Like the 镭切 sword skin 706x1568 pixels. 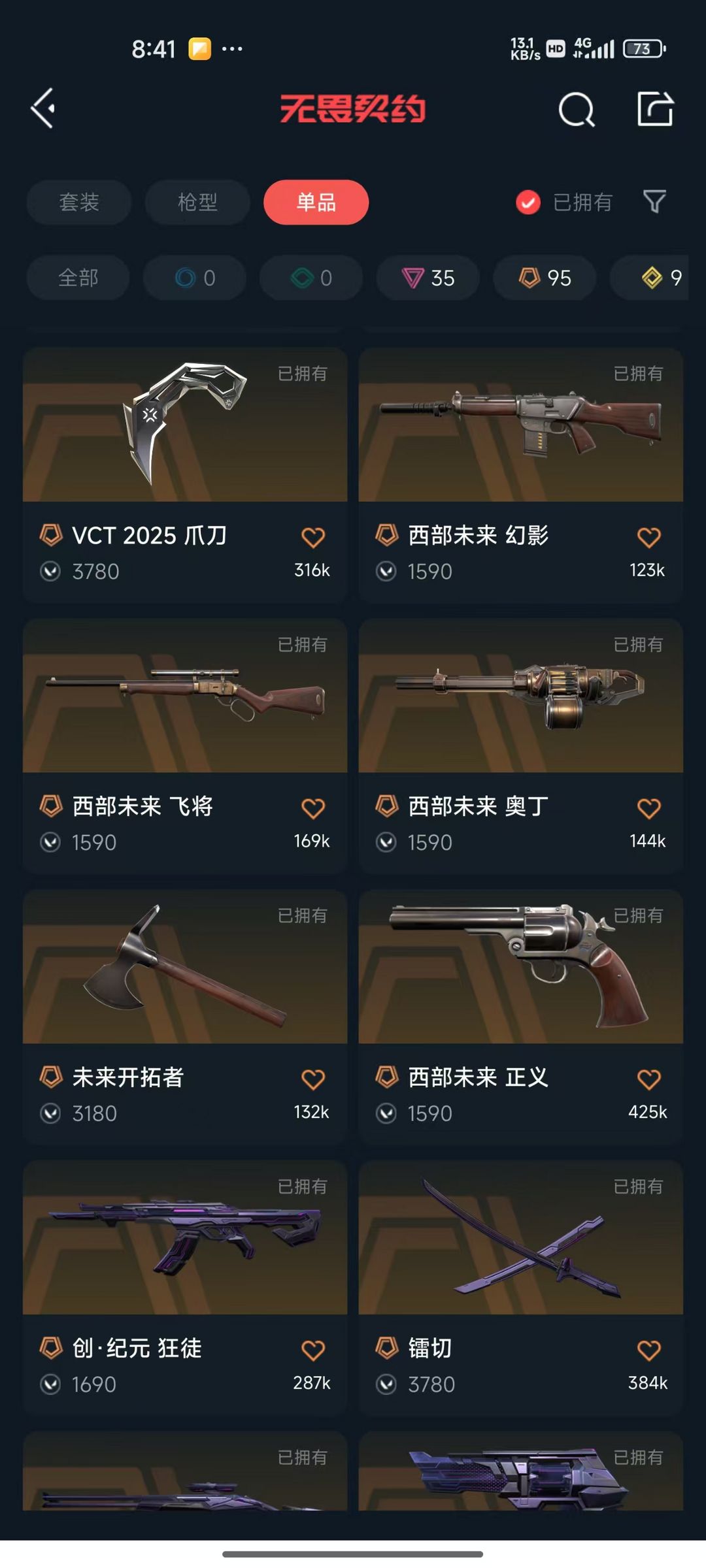point(648,1350)
